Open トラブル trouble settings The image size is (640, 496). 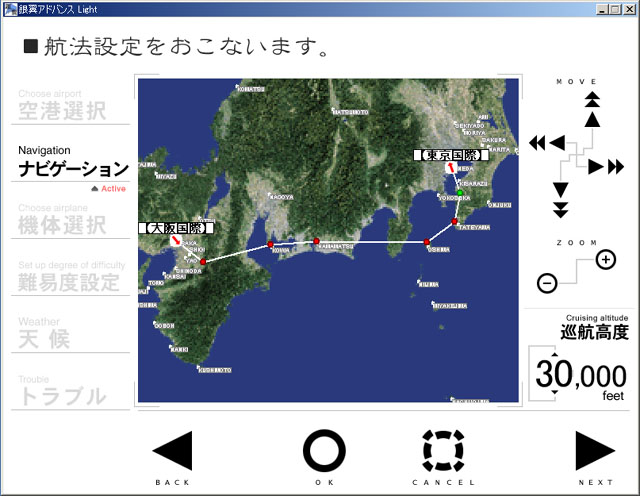(x=62, y=395)
